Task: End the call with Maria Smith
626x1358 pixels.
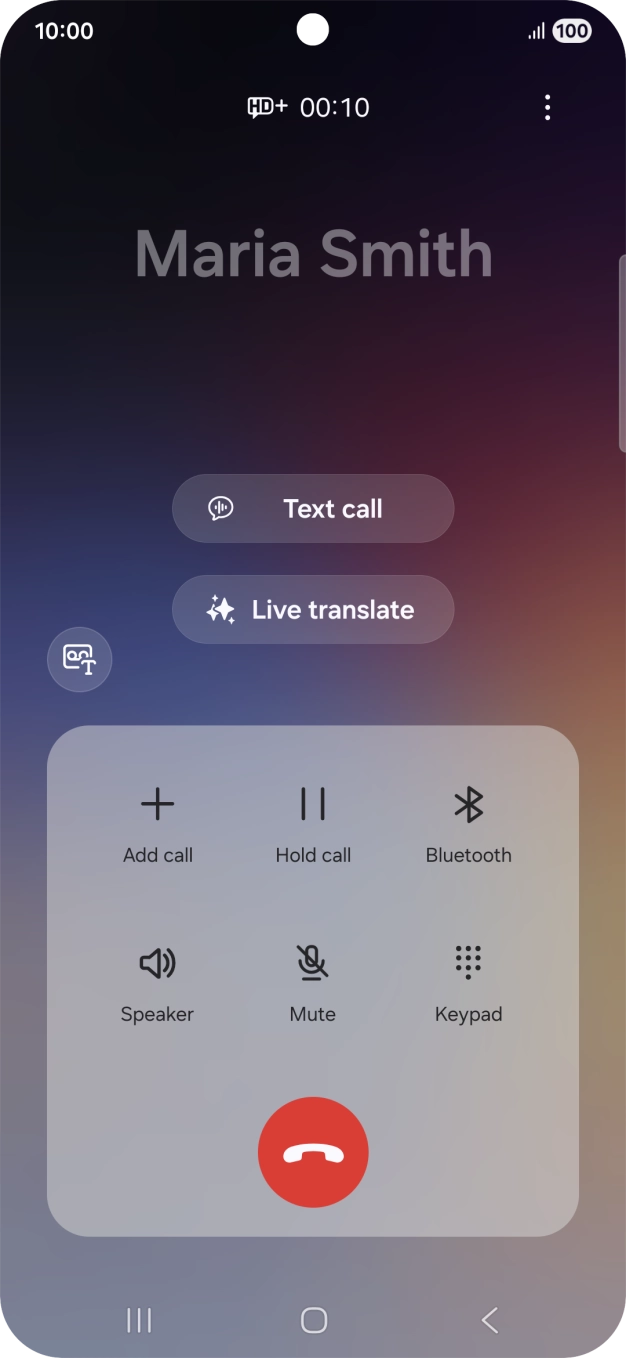Action: [313, 1153]
